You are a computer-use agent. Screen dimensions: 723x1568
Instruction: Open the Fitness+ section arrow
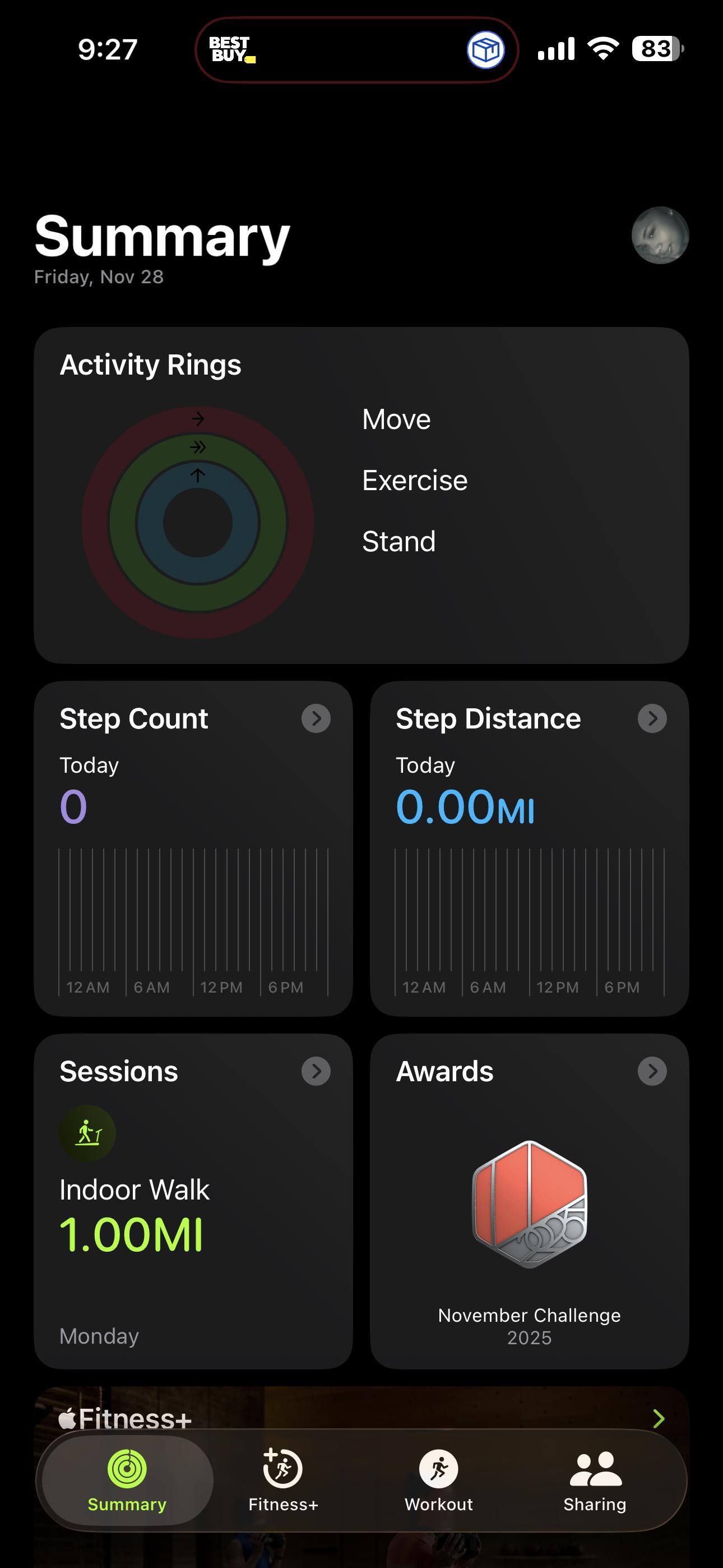(659, 1418)
